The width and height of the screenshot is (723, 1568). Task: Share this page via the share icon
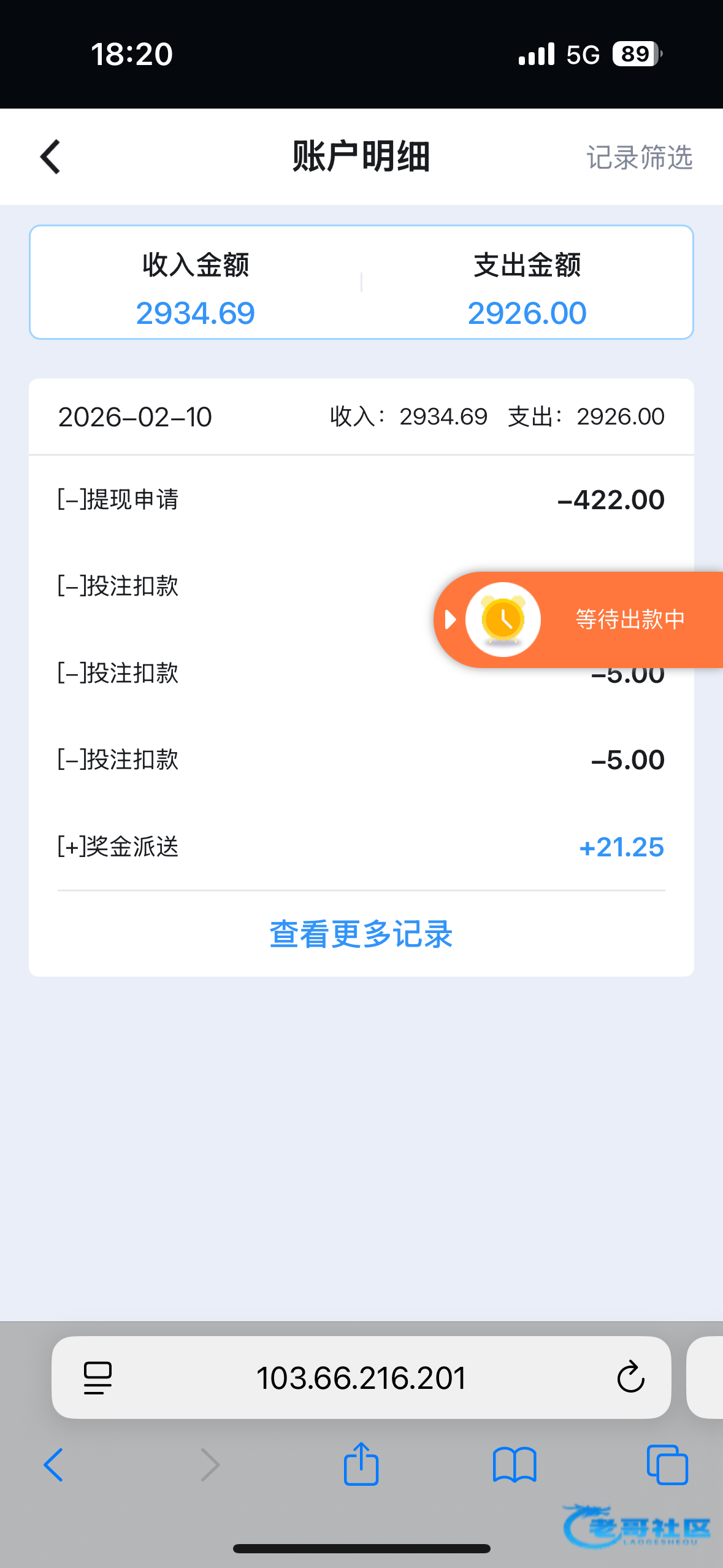pyautogui.click(x=361, y=1464)
